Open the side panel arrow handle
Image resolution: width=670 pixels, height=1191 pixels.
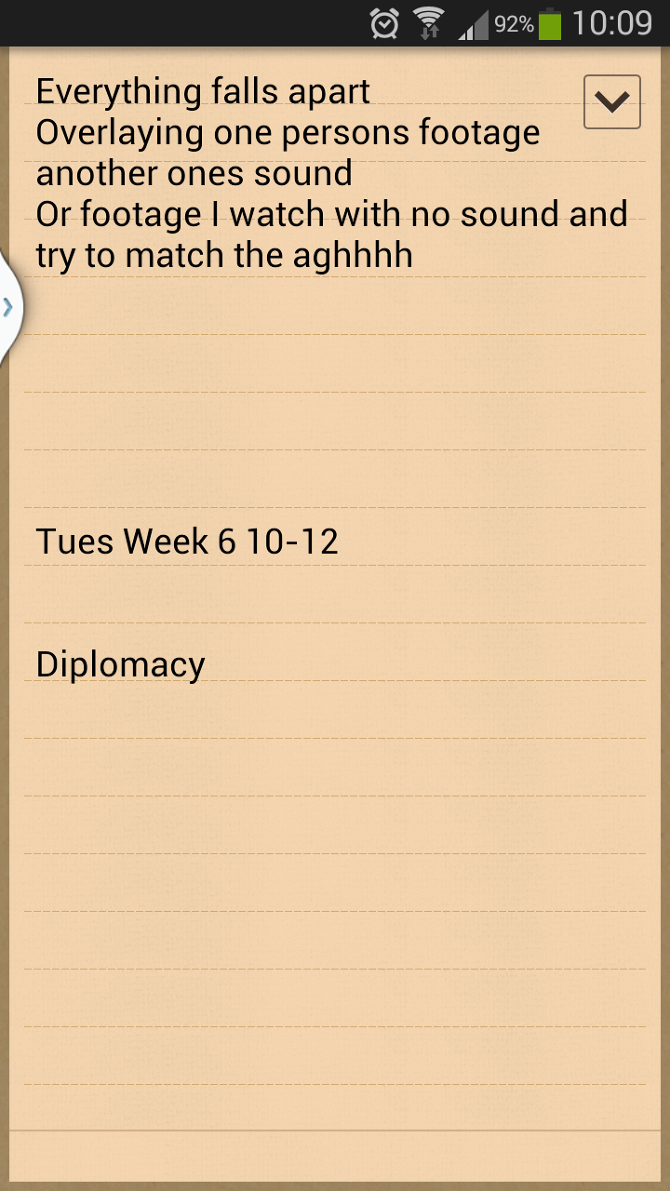tap(9, 306)
